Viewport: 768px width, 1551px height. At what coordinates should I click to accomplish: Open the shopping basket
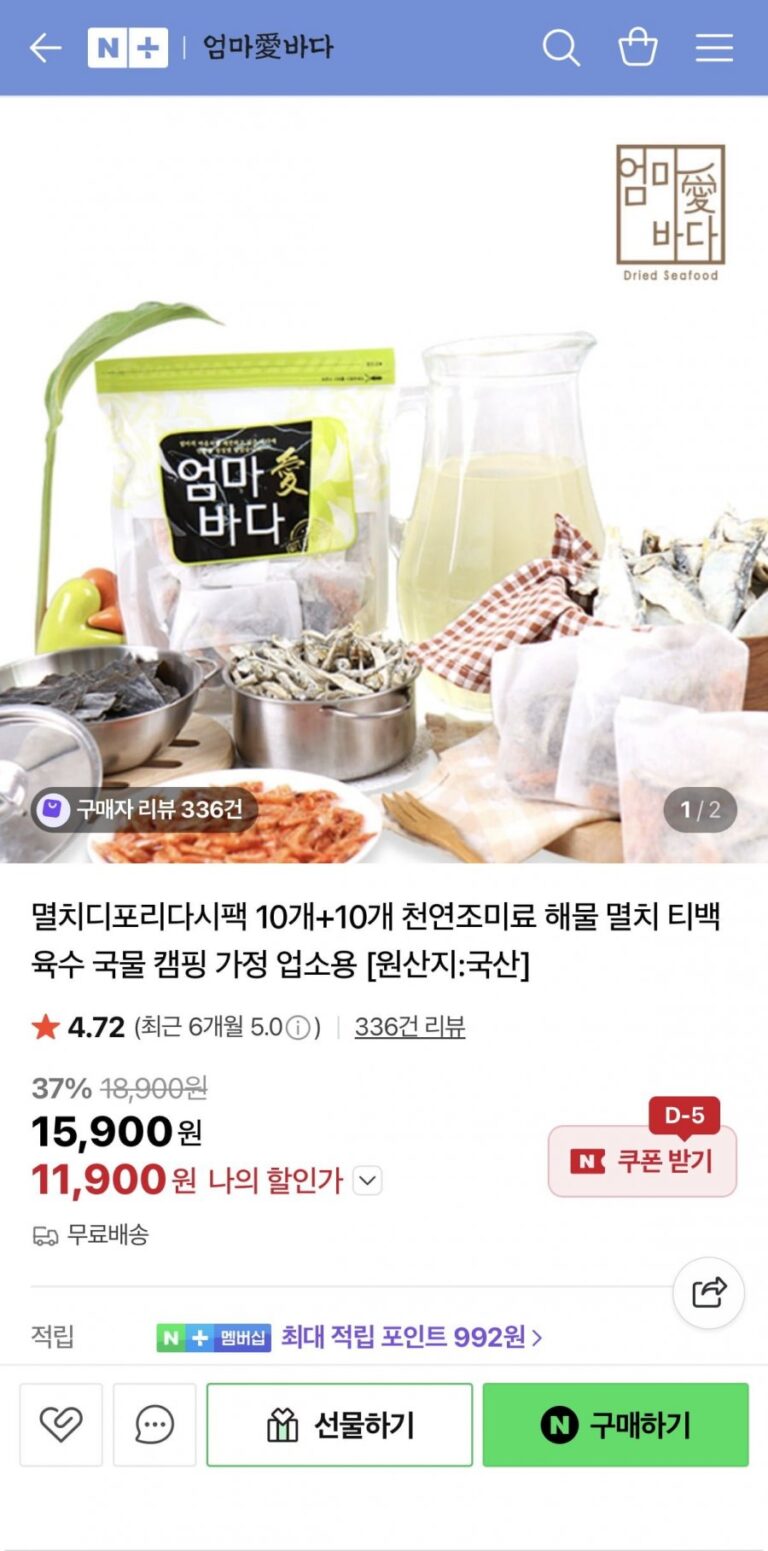(x=638, y=48)
